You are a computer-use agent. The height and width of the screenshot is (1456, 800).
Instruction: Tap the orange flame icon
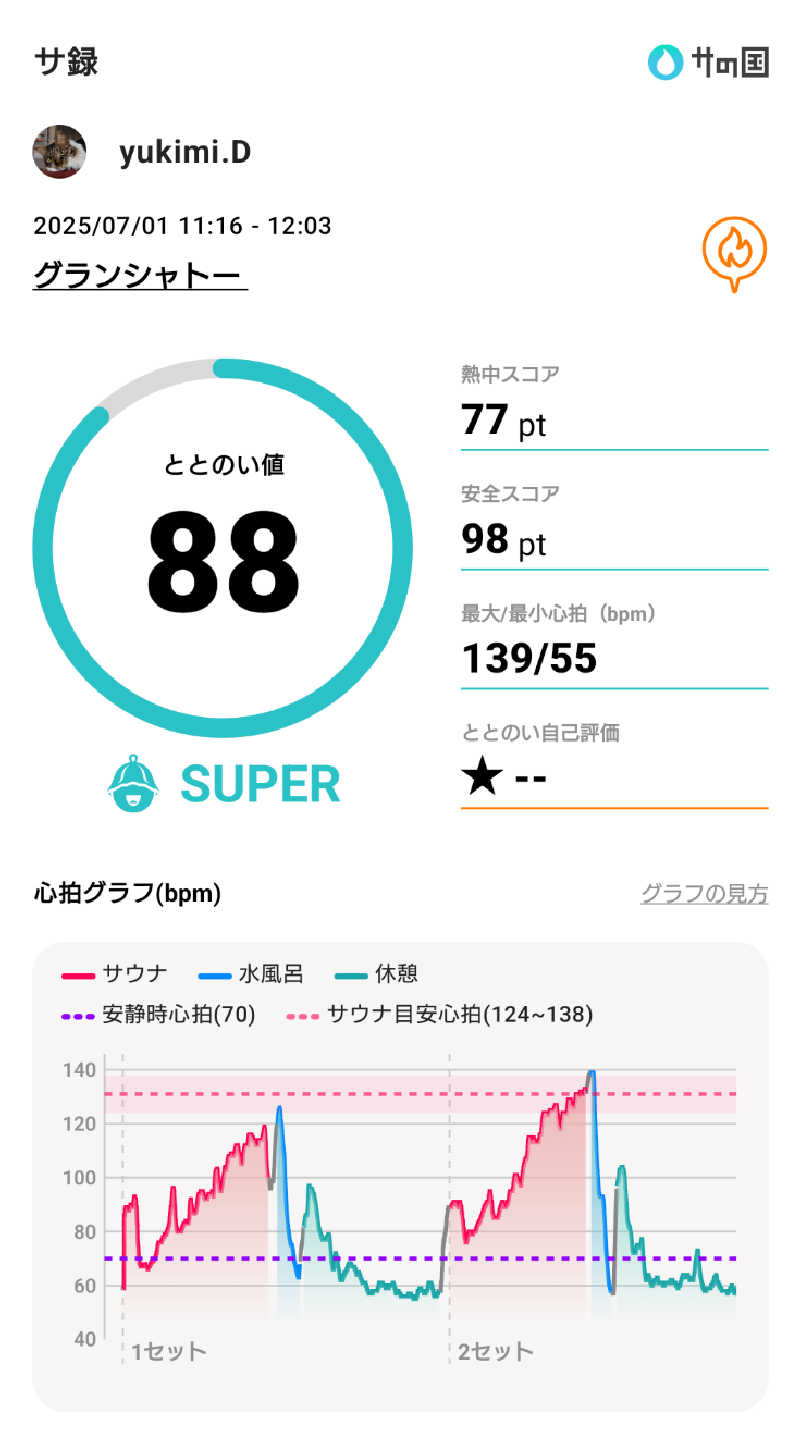pos(734,253)
